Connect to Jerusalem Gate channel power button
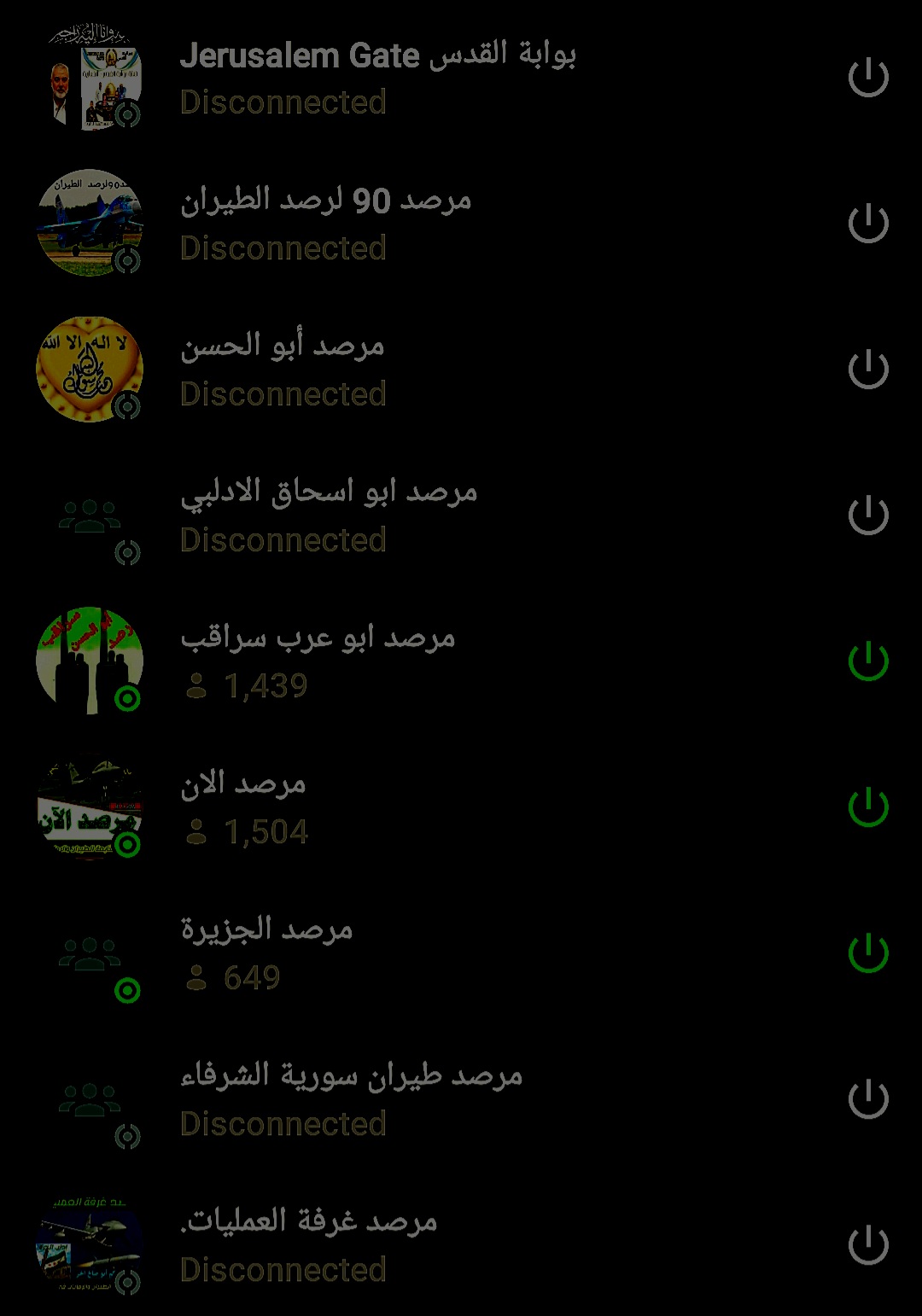Image resolution: width=922 pixels, height=1316 pixels. (868, 78)
